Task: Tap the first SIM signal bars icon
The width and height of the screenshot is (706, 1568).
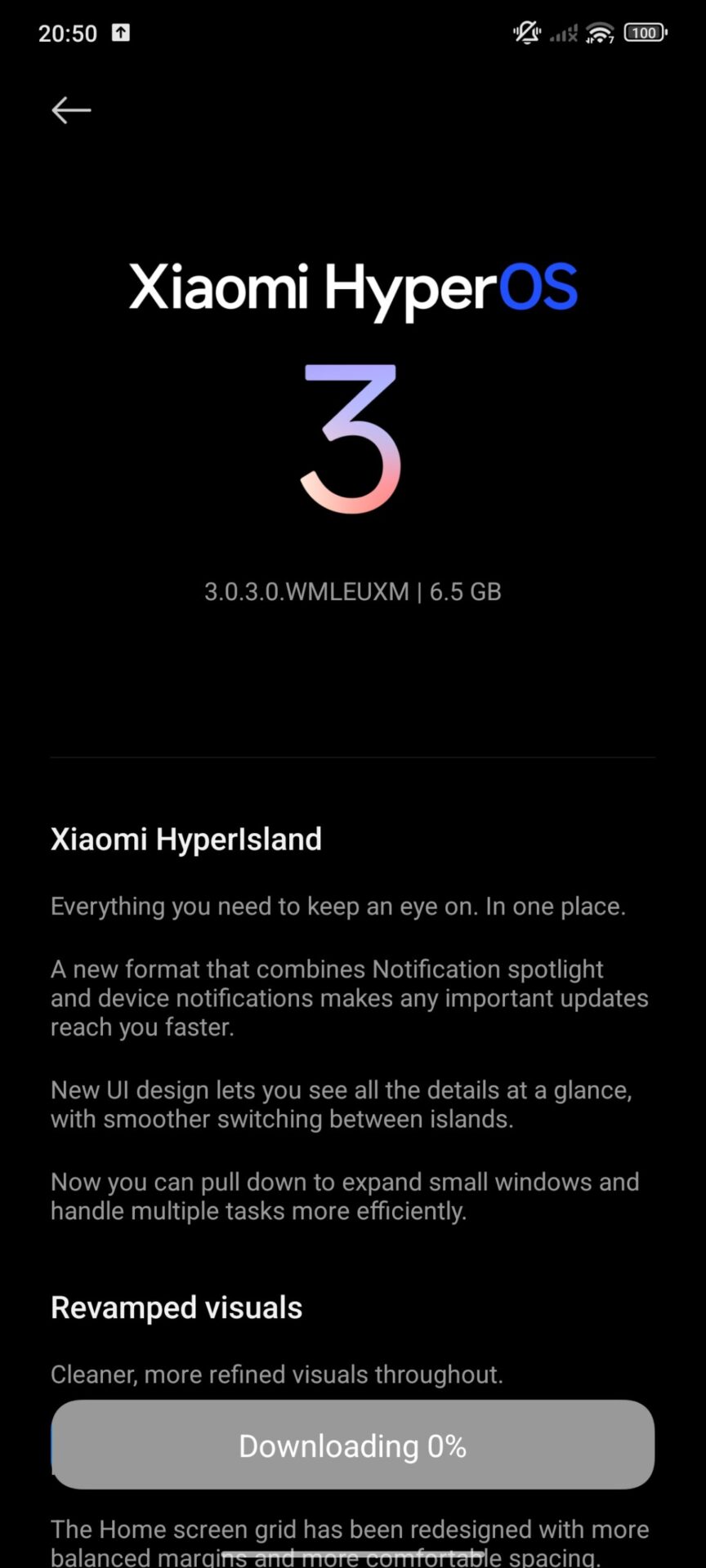Action: pyautogui.click(x=559, y=32)
